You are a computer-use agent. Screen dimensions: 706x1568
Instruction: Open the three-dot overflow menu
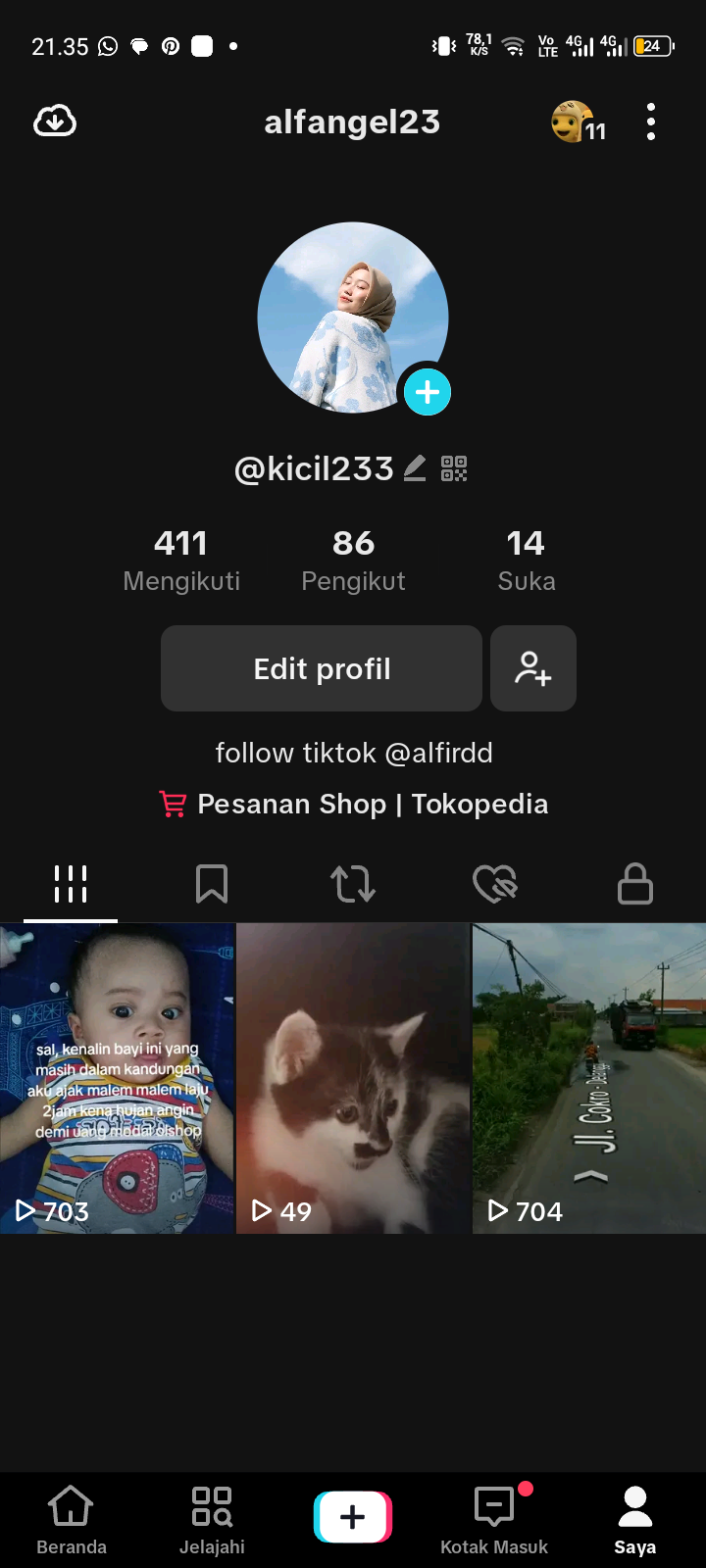(x=651, y=122)
